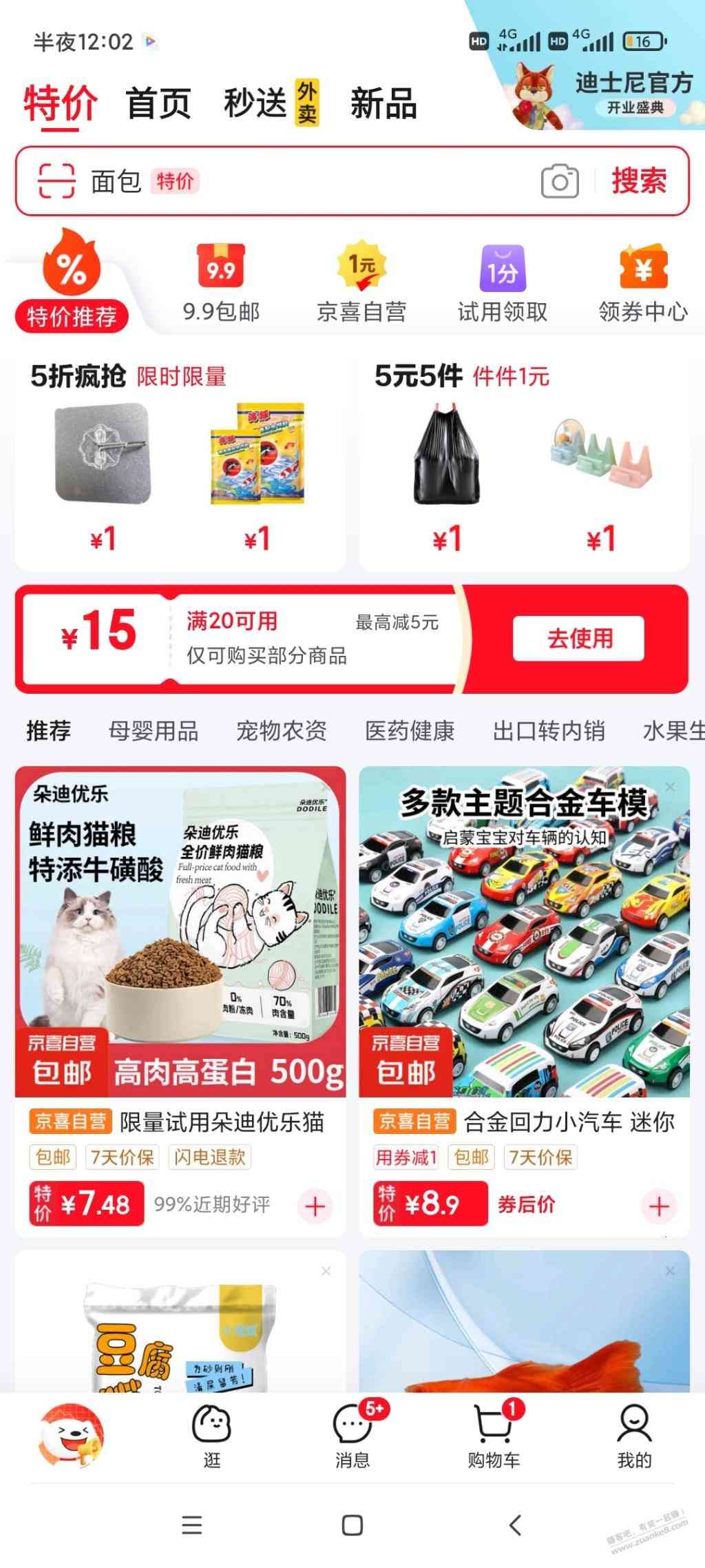Select the 母婴用品 category tab
The height and width of the screenshot is (1568, 705).
(154, 730)
